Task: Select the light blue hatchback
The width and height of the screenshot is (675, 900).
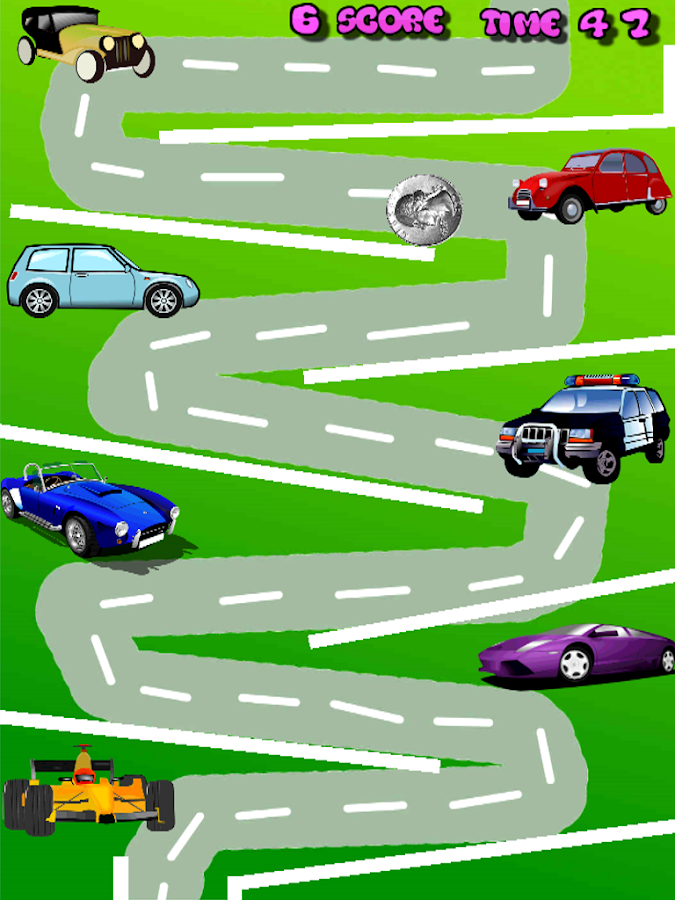Action: point(100,279)
